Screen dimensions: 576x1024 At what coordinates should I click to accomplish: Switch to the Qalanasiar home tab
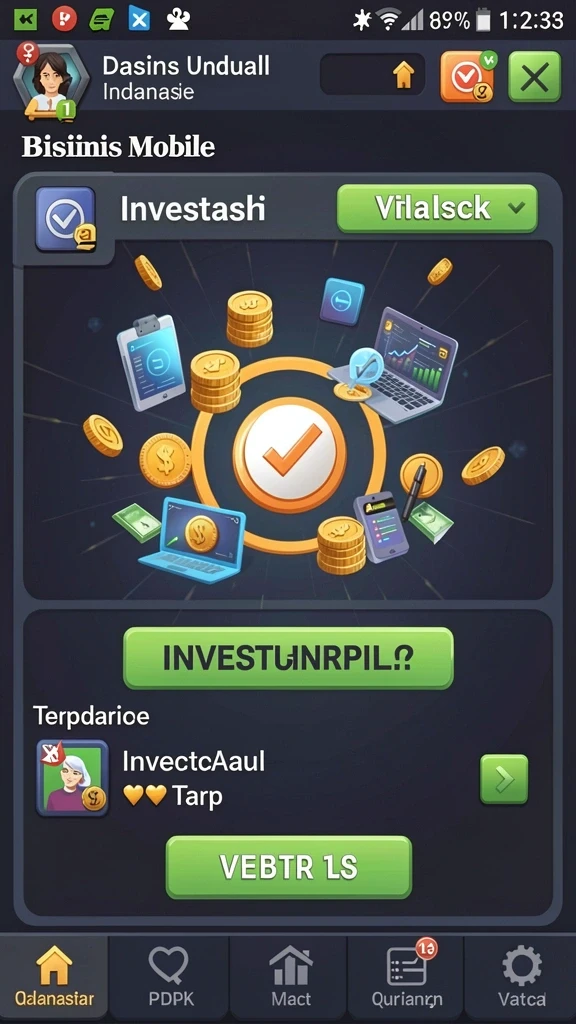point(54,977)
